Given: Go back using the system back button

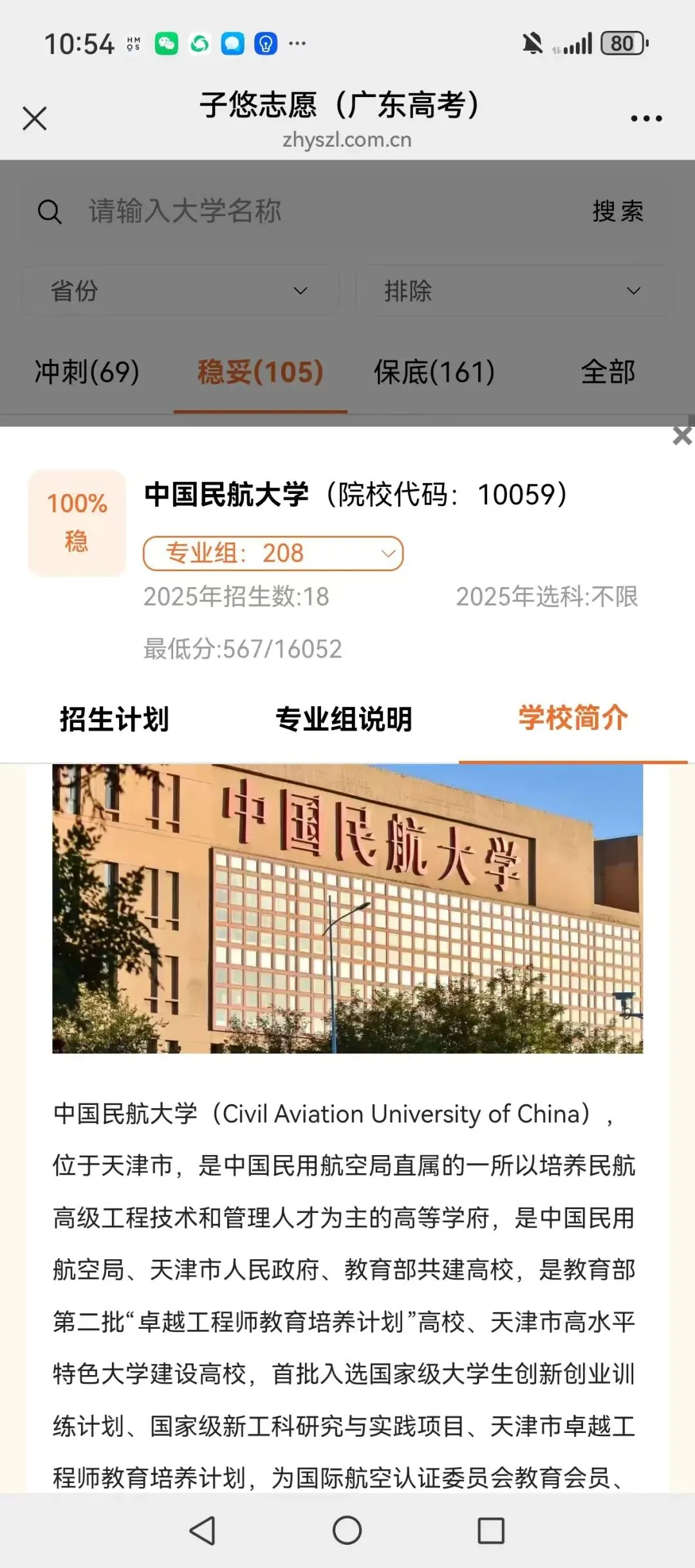Looking at the screenshot, I should click(203, 1530).
